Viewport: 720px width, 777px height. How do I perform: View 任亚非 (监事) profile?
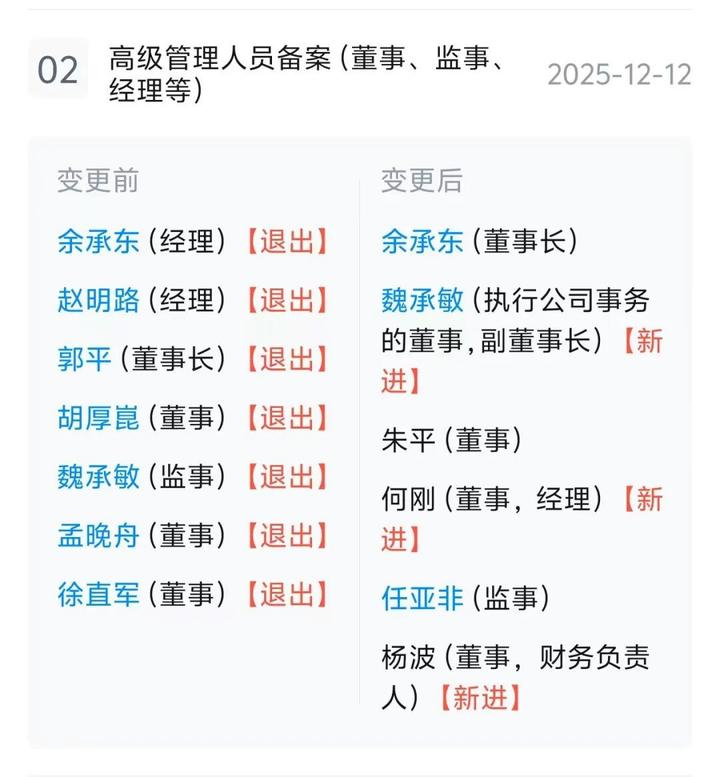click(422, 598)
